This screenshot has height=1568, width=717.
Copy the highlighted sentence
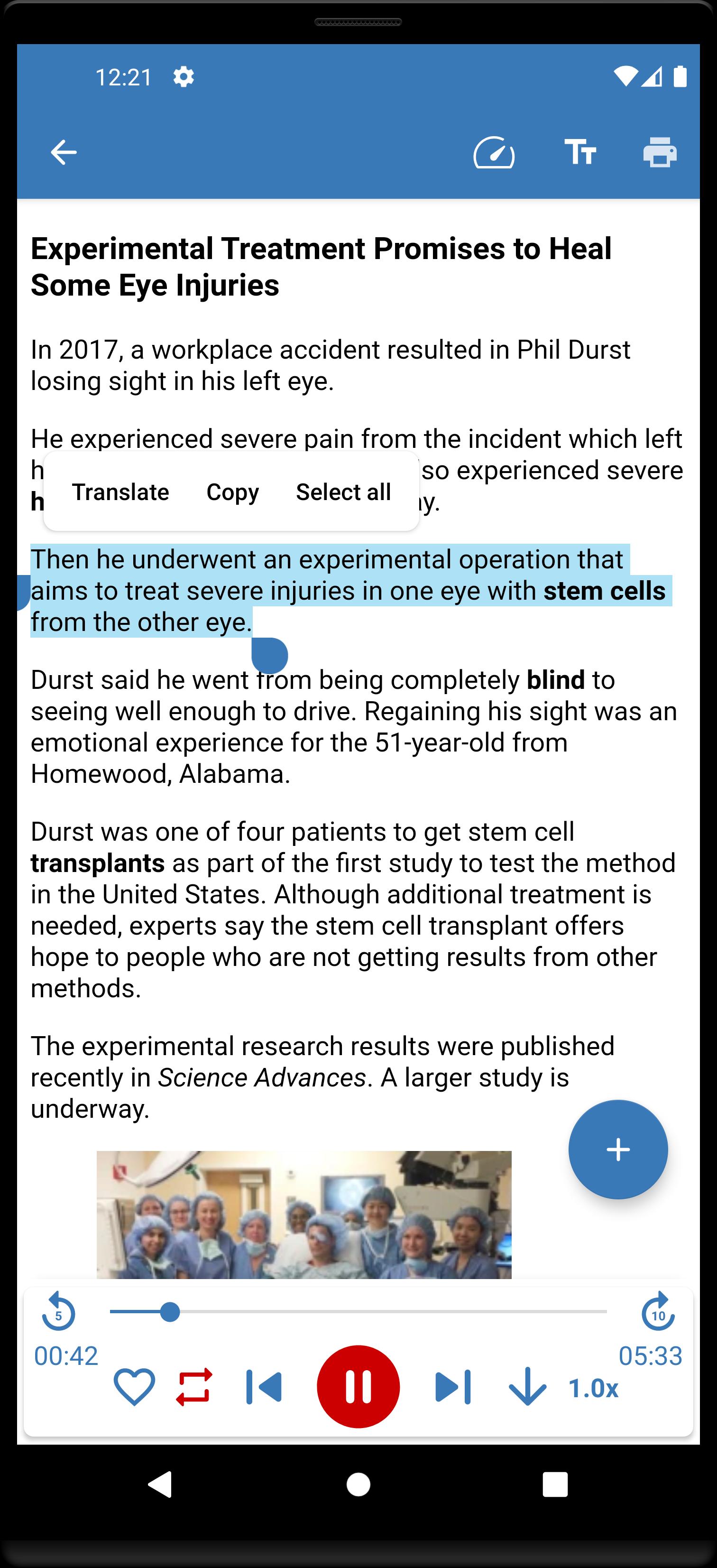232,492
